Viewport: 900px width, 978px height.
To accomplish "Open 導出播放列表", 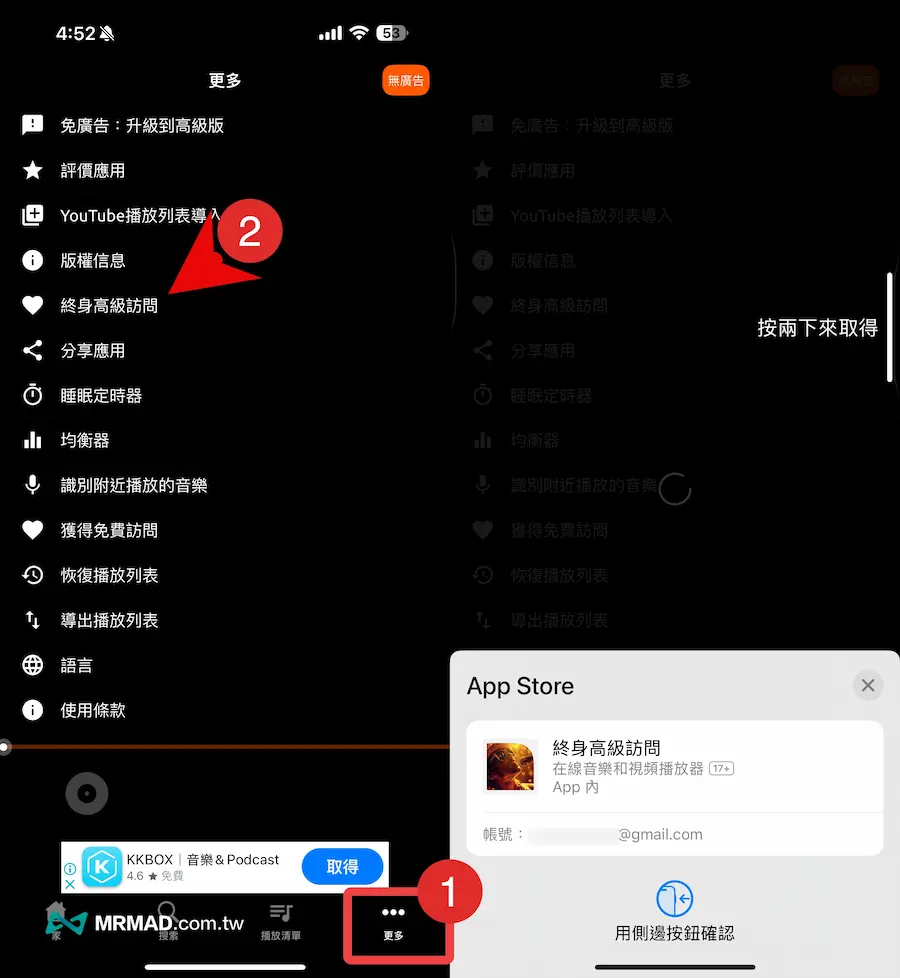I will [x=109, y=620].
